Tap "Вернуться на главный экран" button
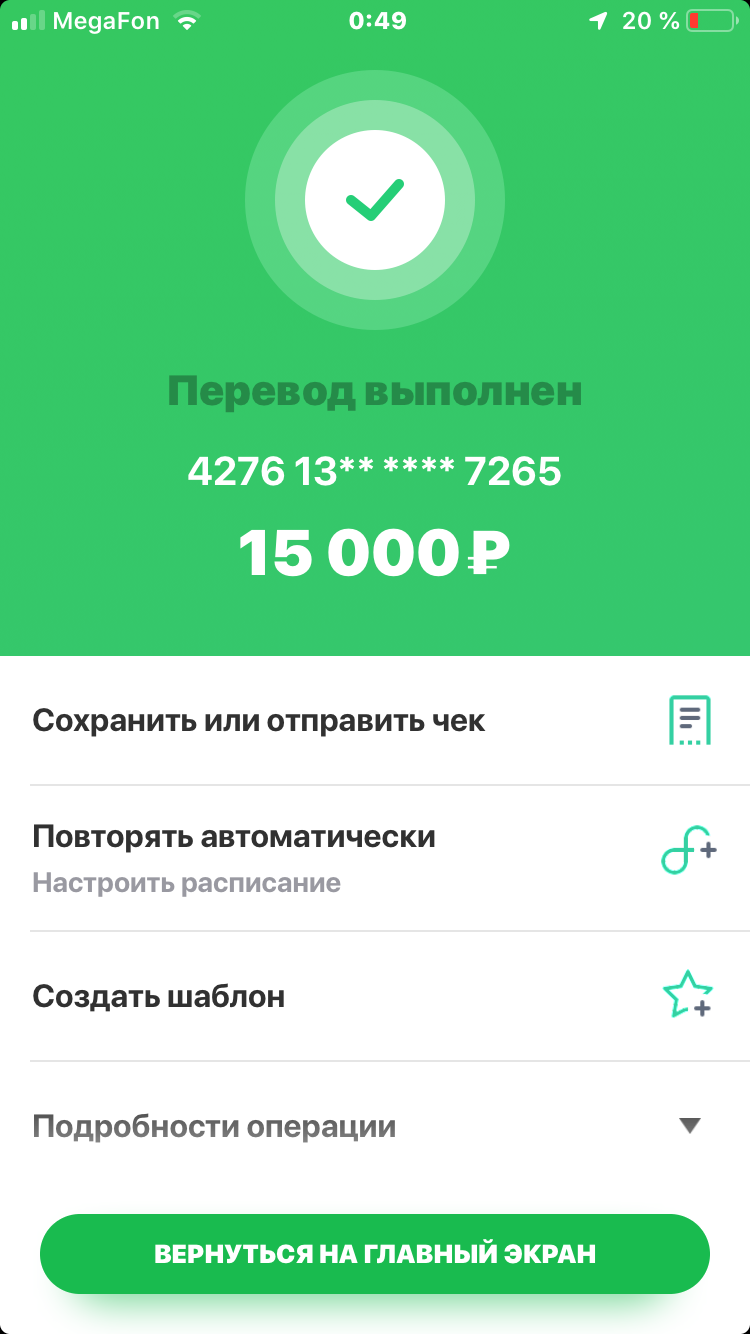This screenshot has height=1334, width=750. 374,1254
